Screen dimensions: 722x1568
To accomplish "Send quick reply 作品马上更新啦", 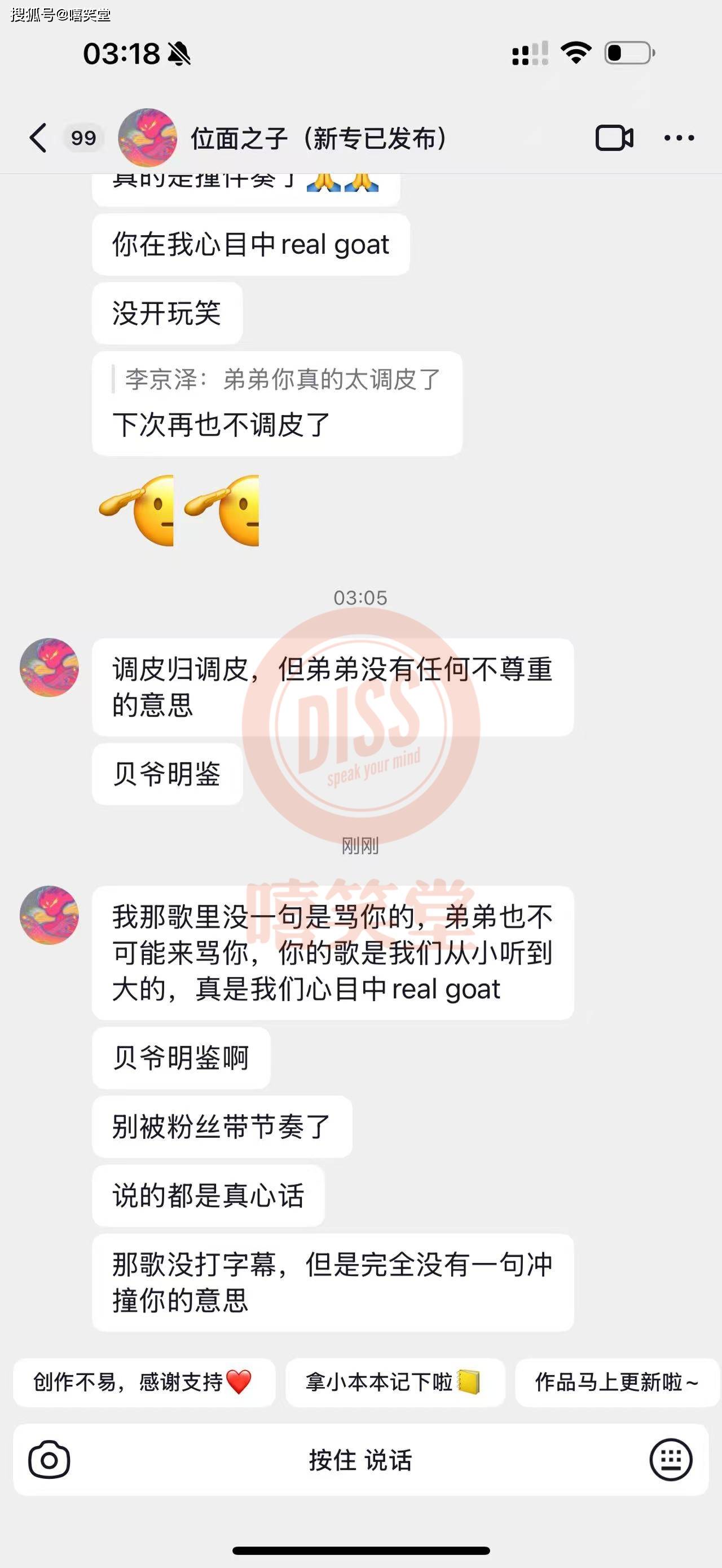I will [616, 1383].
